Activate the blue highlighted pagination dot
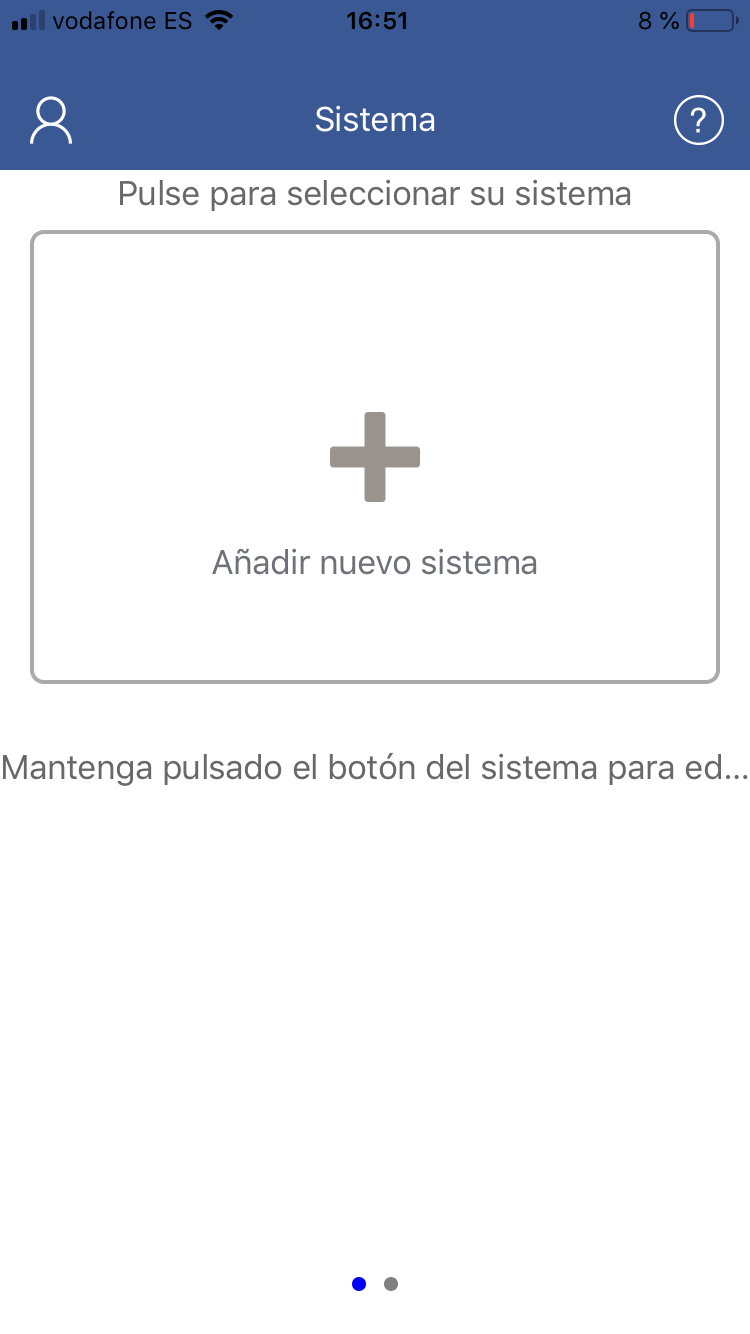Screen dimensions: 750x1334 (x=359, y=1284)
